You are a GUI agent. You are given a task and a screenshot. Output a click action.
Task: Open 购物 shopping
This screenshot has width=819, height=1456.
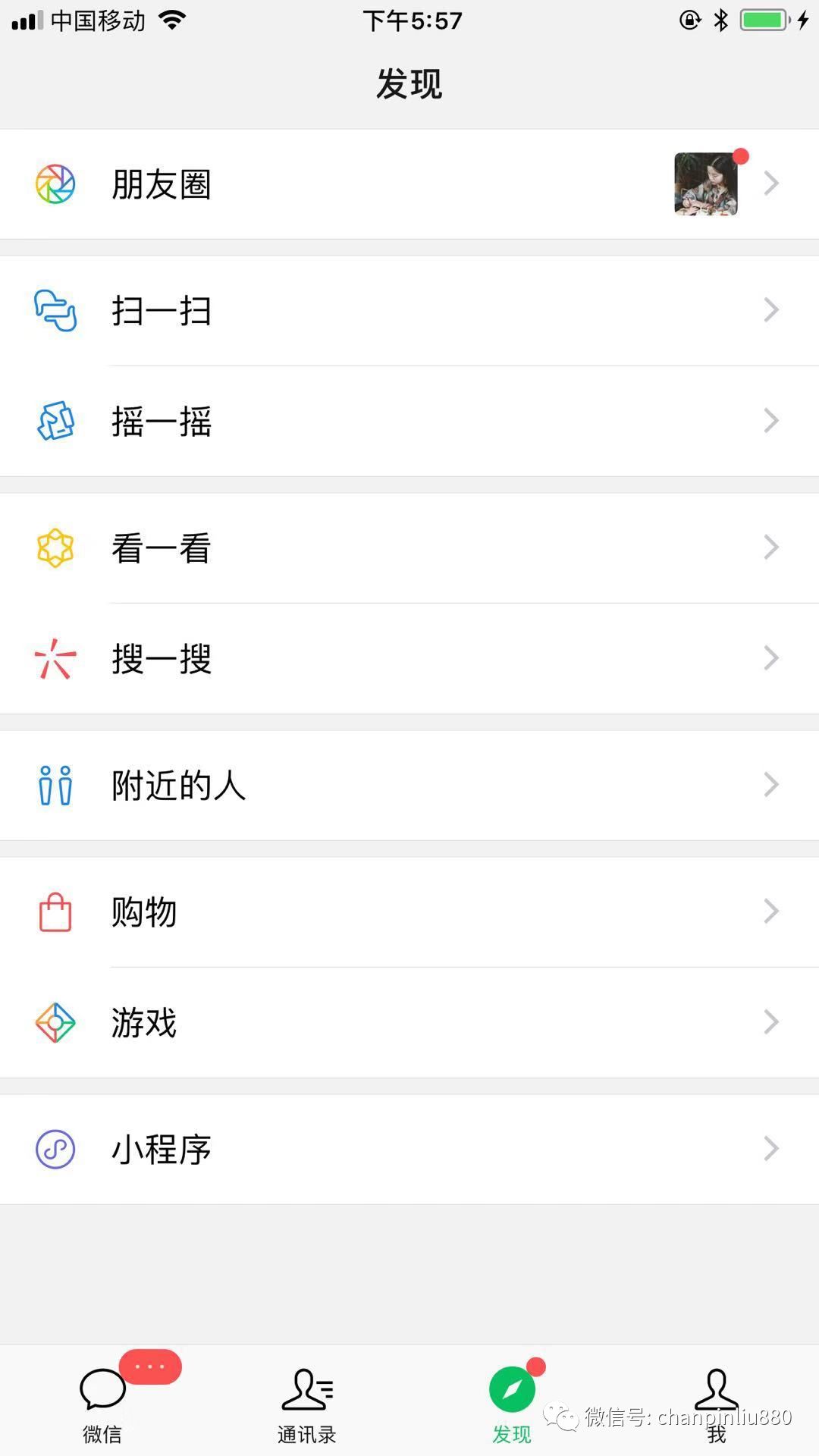tap(409, 912)
